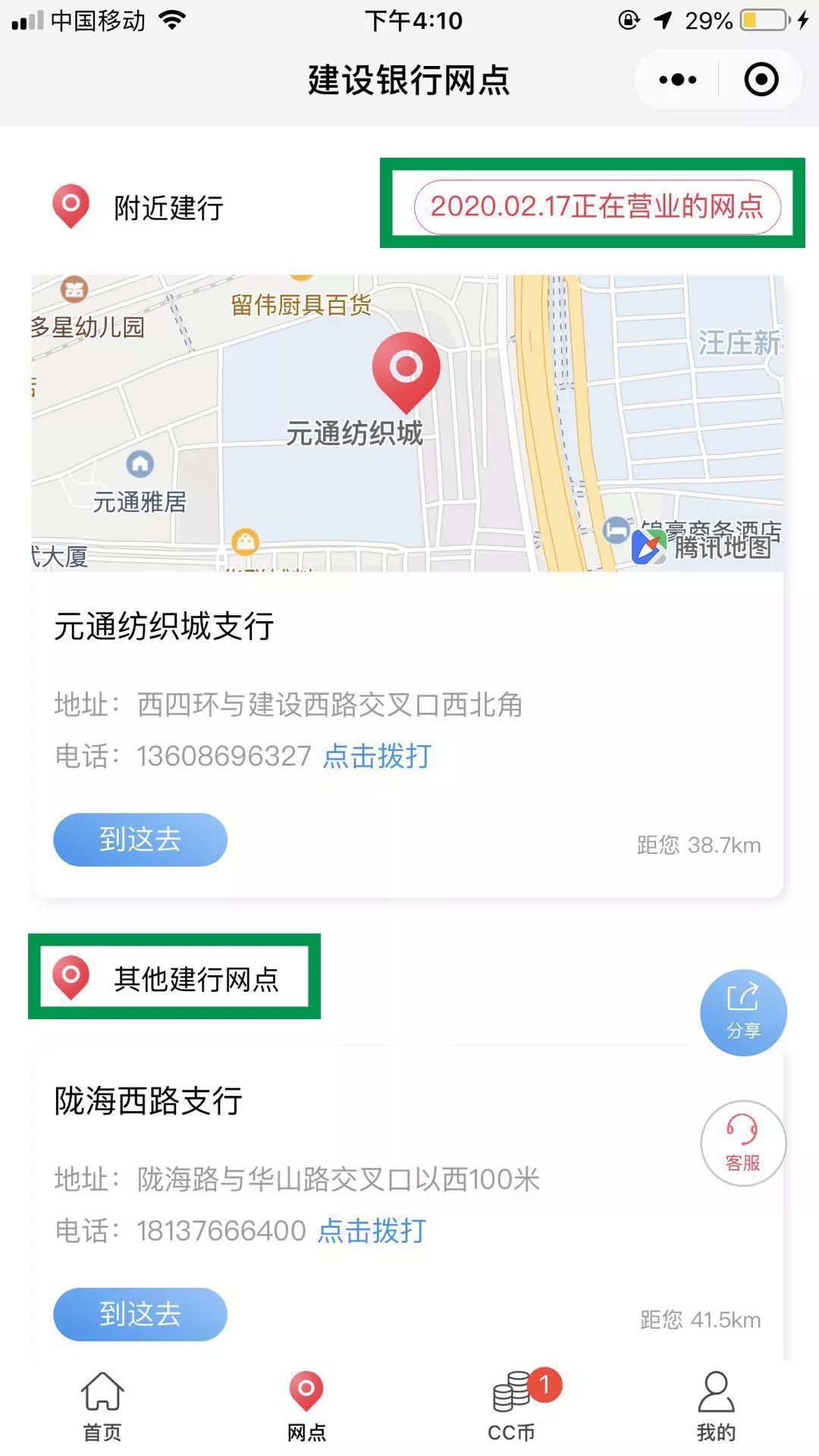Open the map showing 元通纺织城

point(406,422)
